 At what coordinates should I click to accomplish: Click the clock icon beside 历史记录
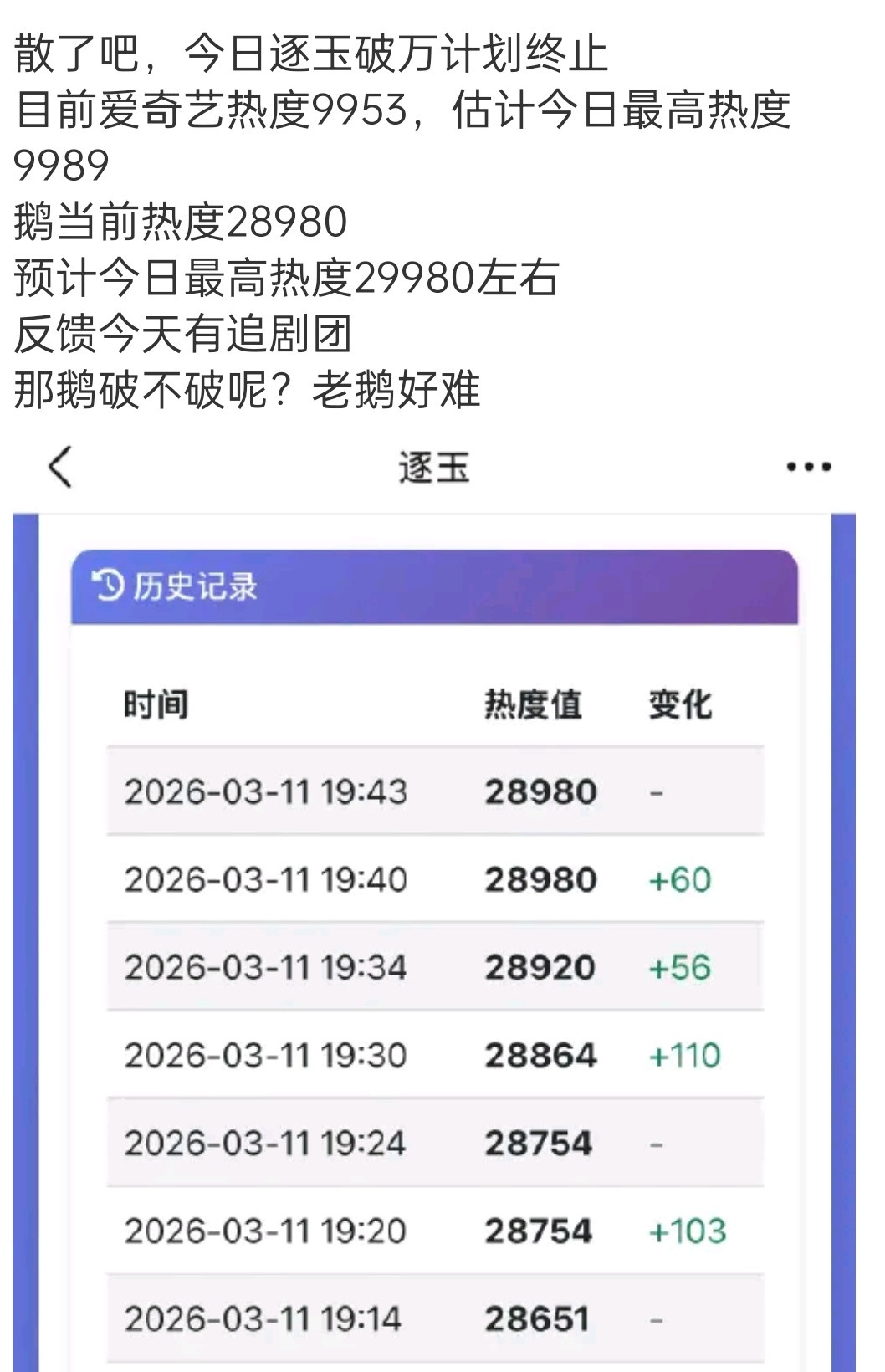pyautogui.click(x=109, y=587)
